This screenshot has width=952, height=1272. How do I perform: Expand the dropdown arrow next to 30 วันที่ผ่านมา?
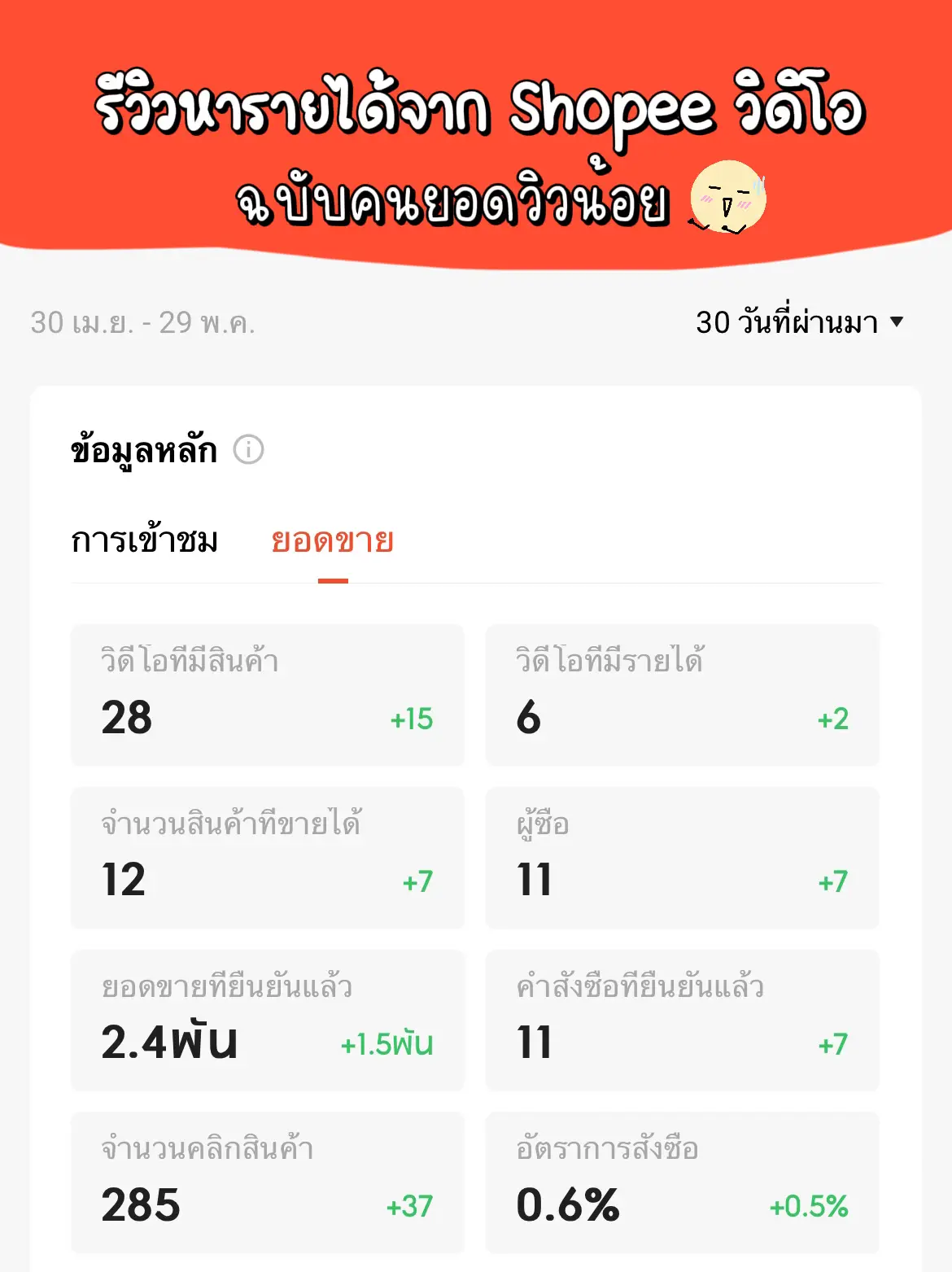click(x=898, y=322)
